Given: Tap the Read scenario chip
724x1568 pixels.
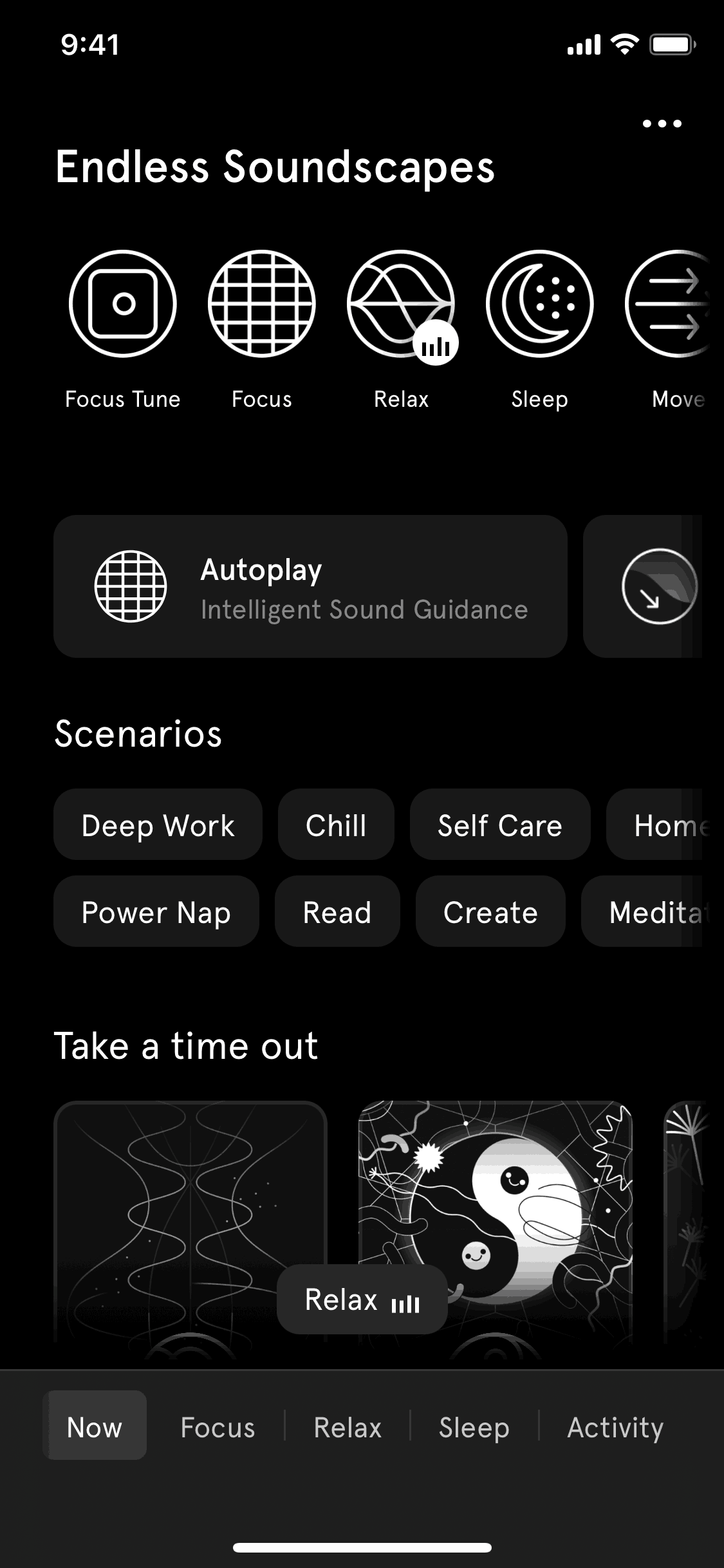Looking at the screenshot, I should click(x=337, y=911).
